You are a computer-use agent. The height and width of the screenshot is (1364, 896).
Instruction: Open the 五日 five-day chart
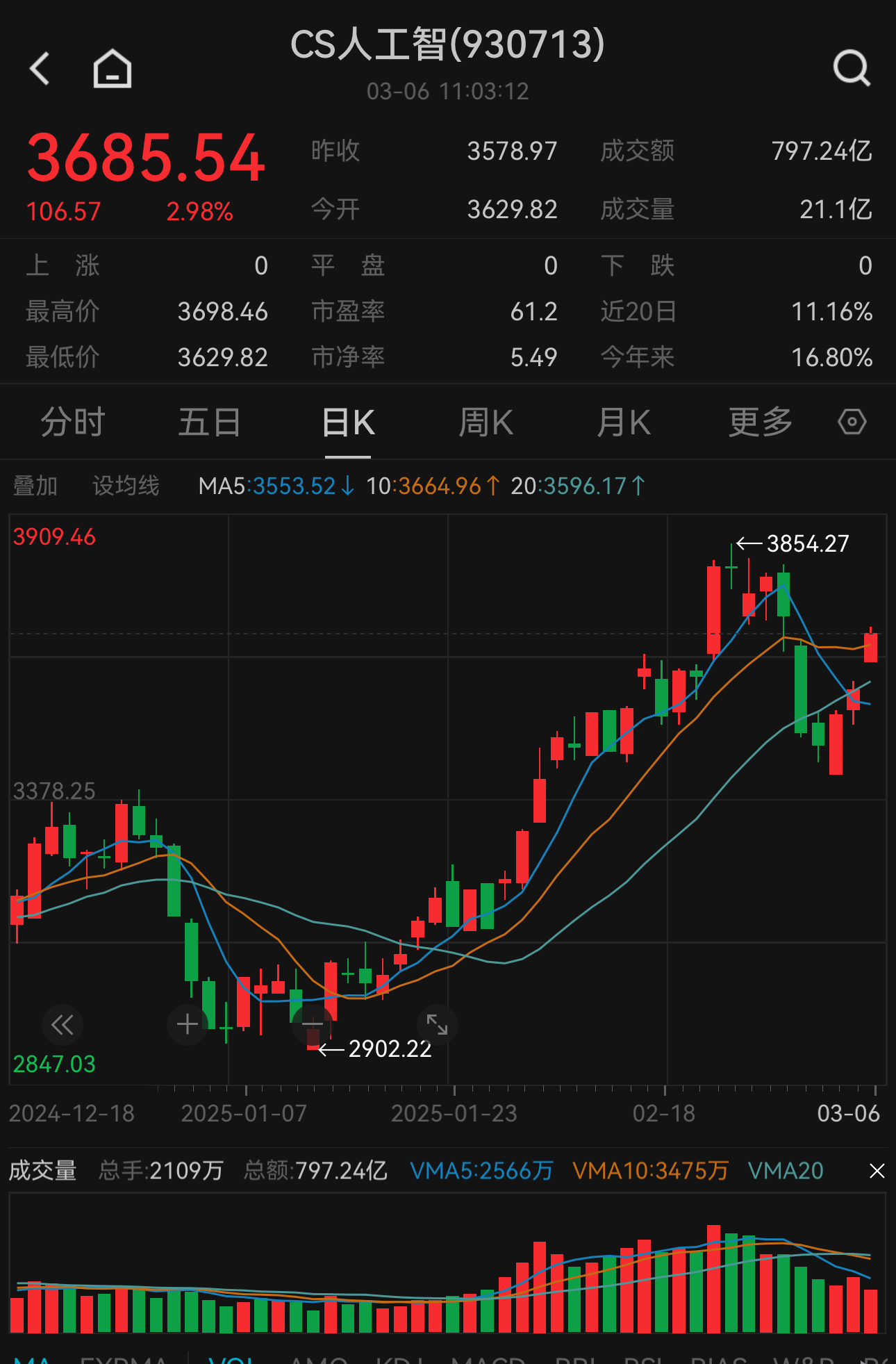click(209, 422)
